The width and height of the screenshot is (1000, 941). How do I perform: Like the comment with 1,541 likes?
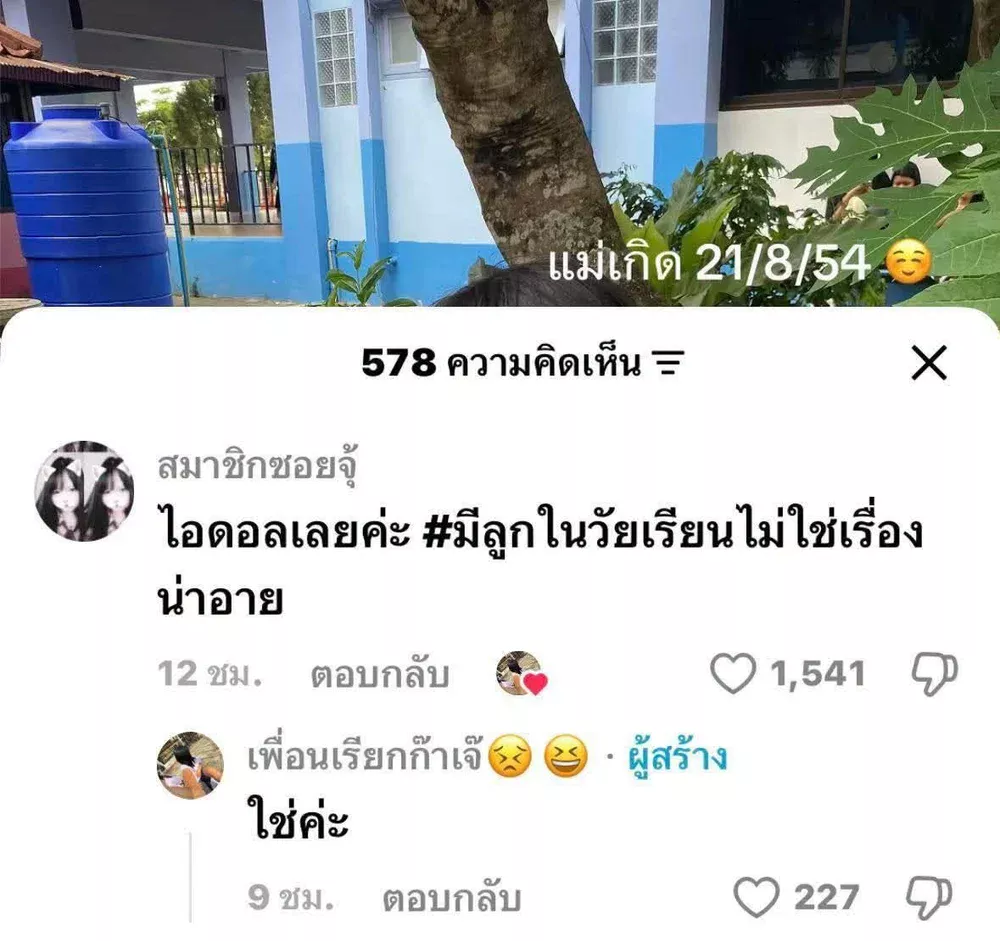pyautogui.click(x=733, y=675)
